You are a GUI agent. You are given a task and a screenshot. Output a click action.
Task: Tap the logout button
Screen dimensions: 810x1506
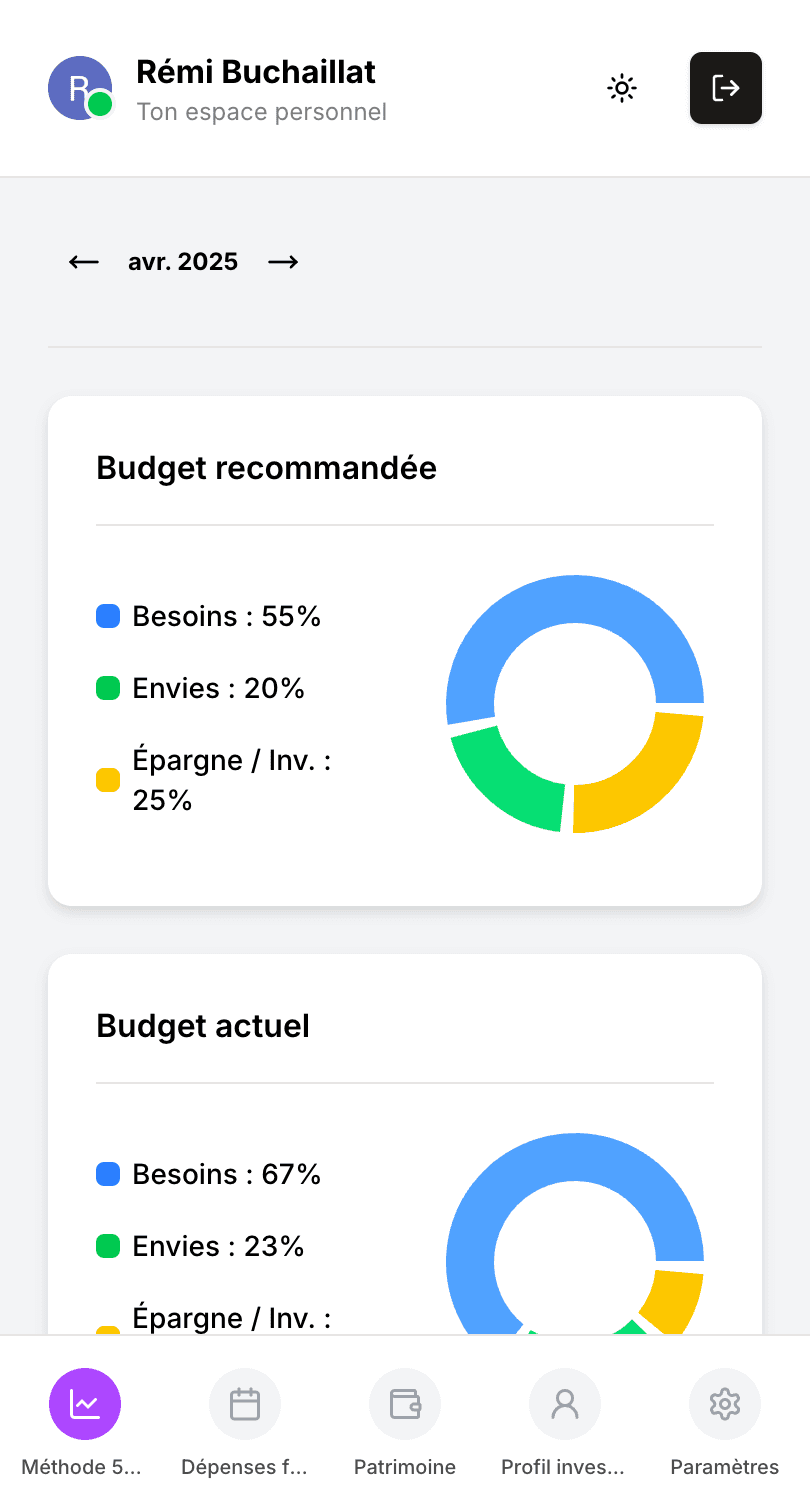tap(726, 88)
